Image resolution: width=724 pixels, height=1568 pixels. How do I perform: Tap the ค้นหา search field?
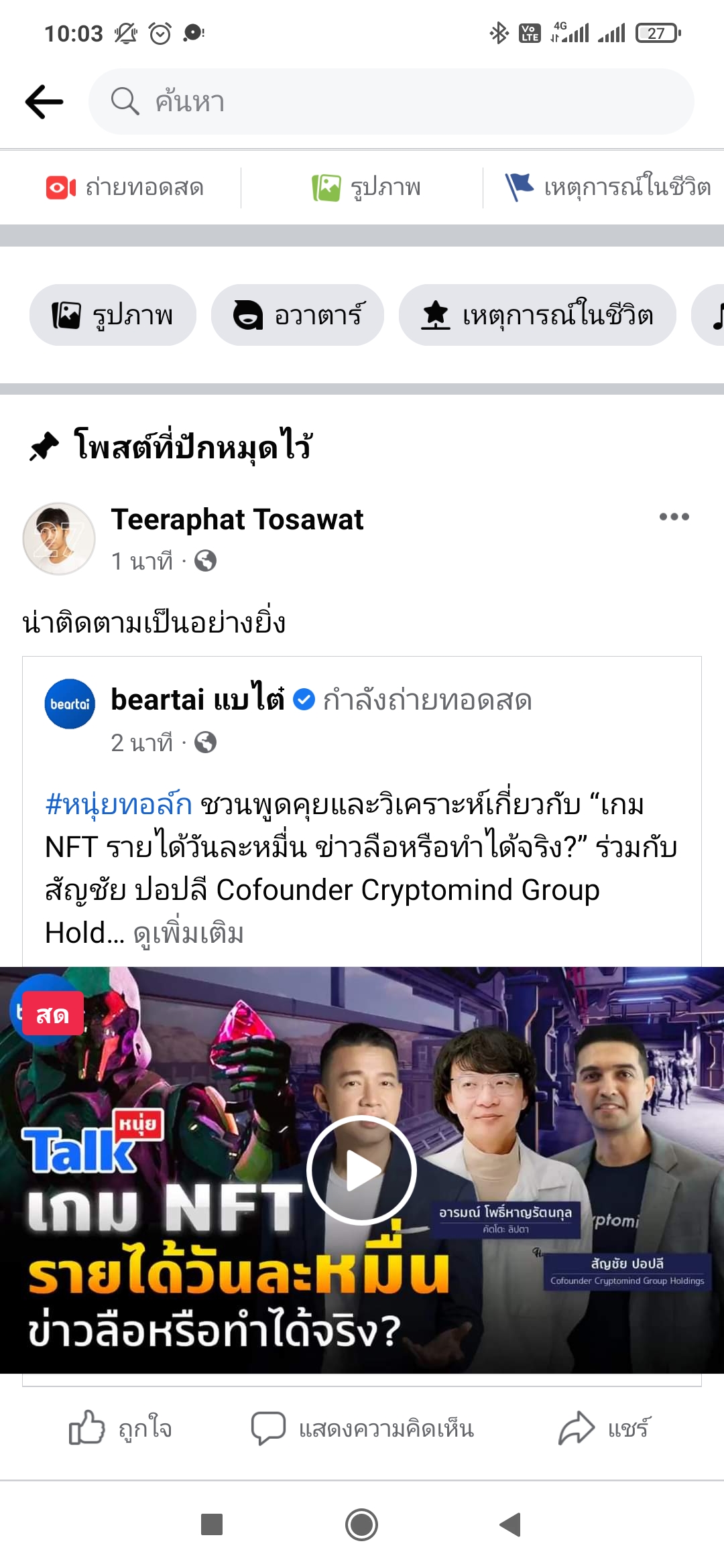391,102
